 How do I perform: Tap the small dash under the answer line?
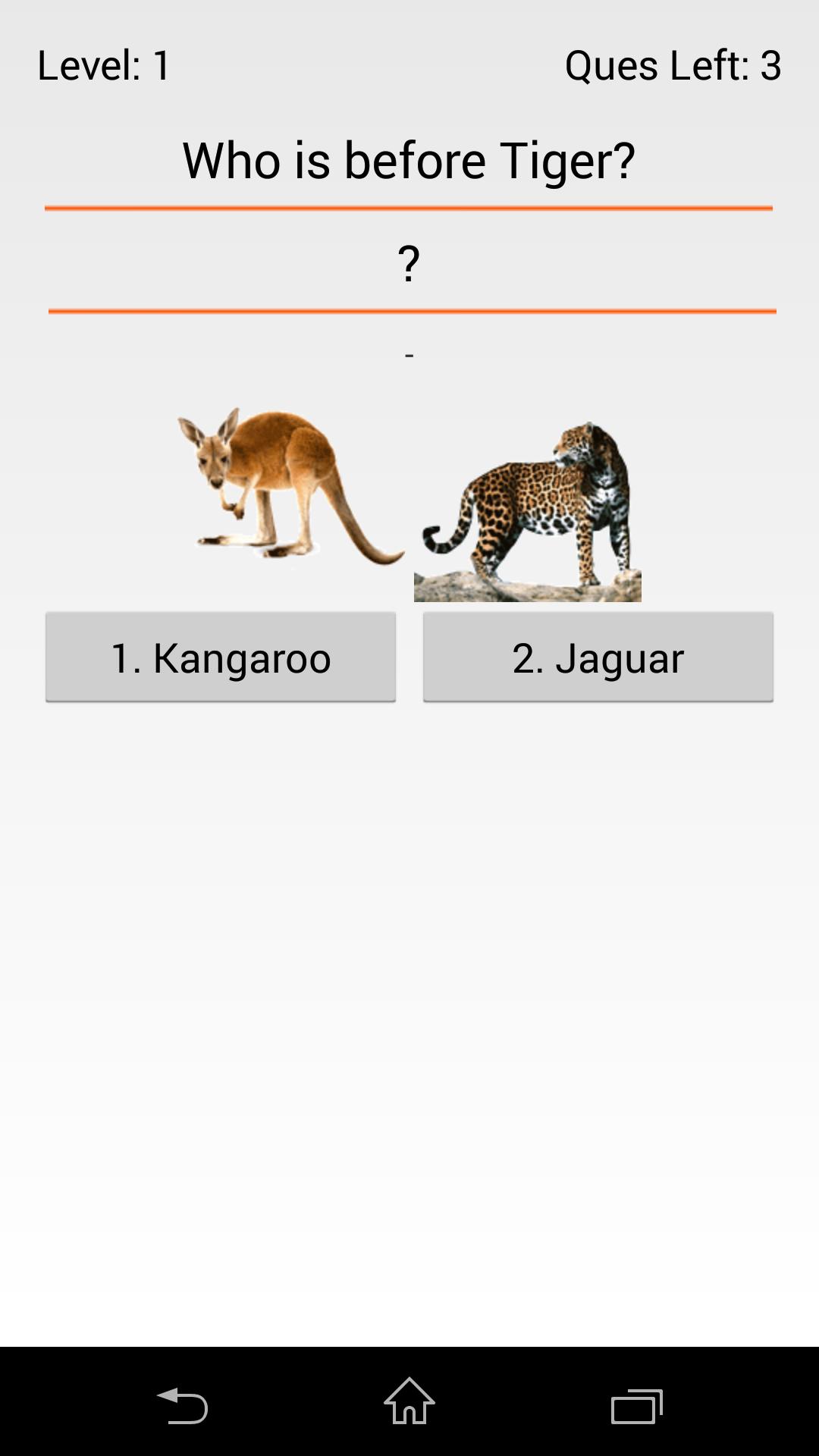point(409,353)
